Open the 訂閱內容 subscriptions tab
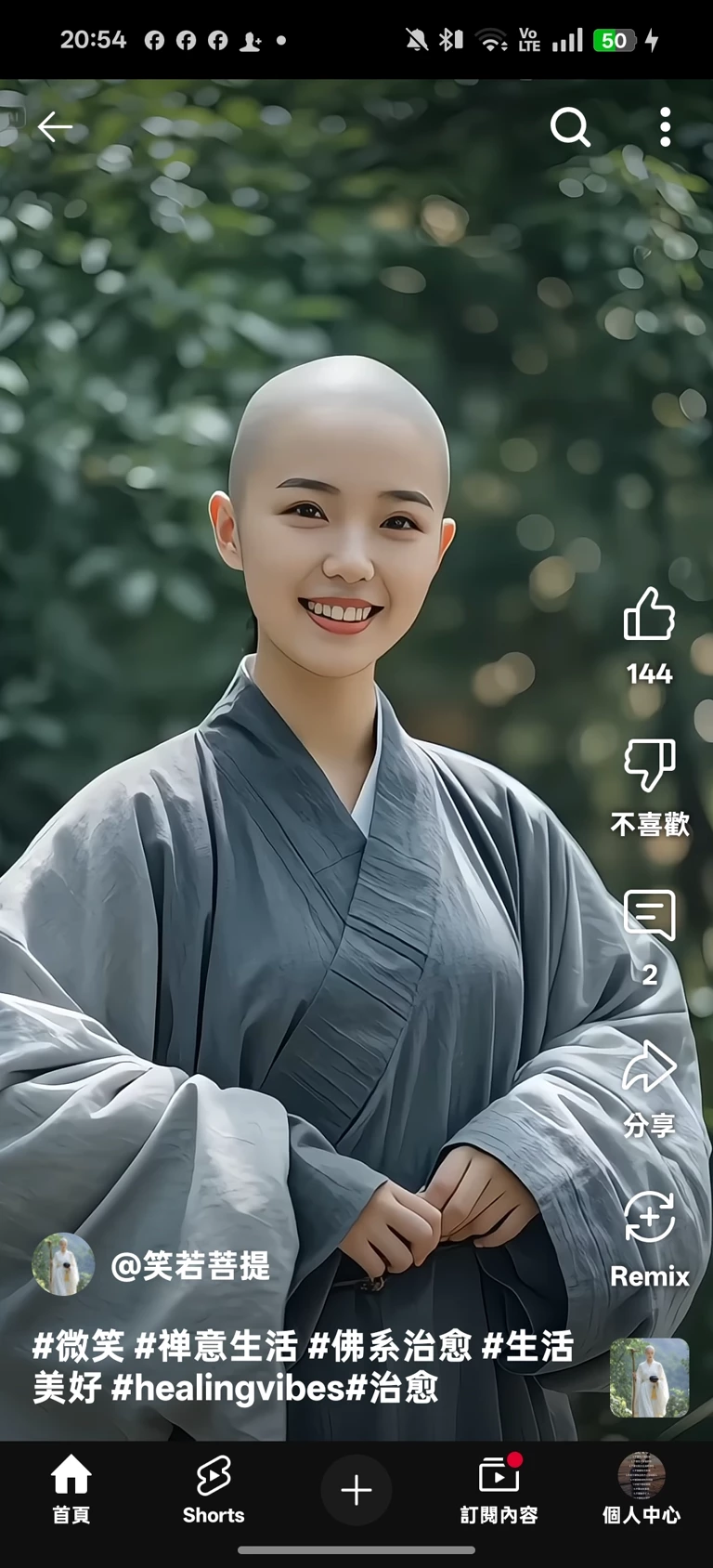This screenshot has height=1568, width=713. pos(499,1490)
